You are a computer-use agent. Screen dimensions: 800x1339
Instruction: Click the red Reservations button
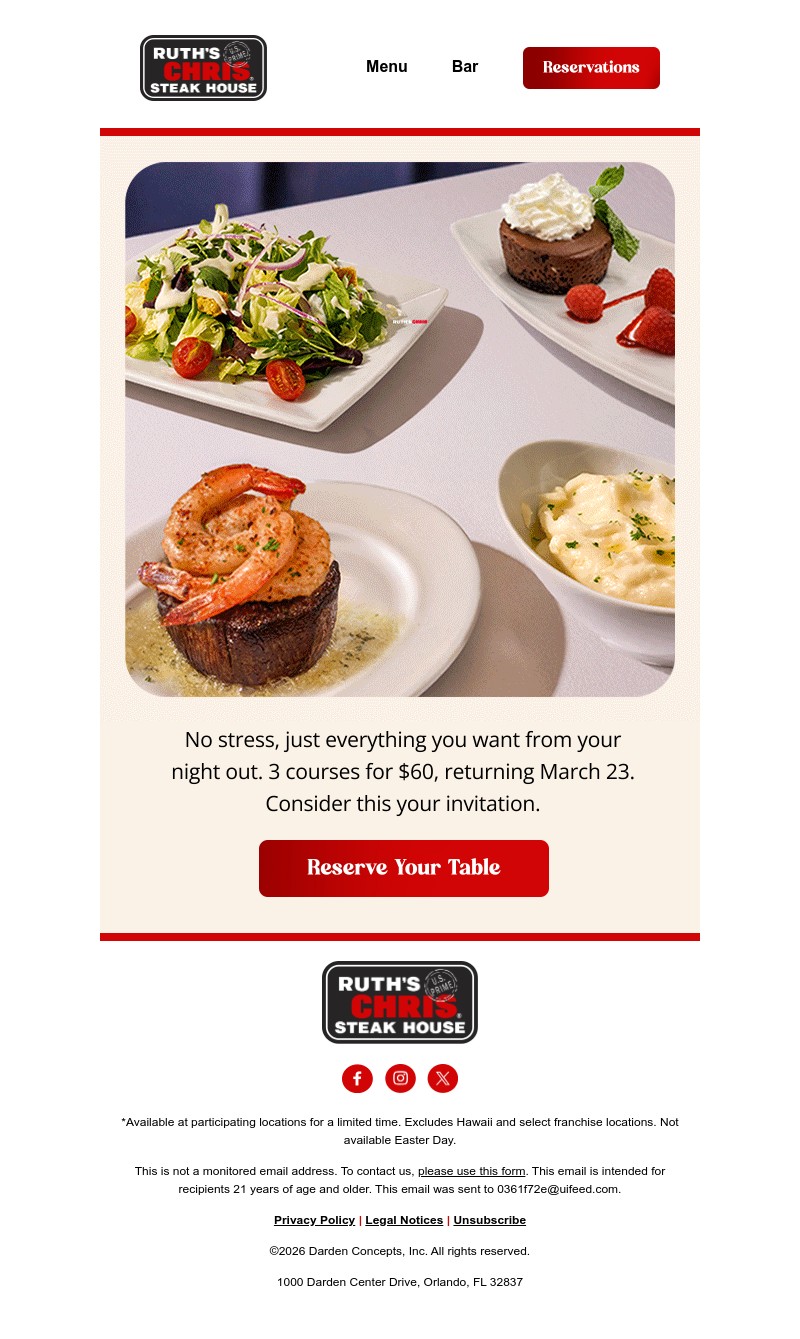click(591, 68)
